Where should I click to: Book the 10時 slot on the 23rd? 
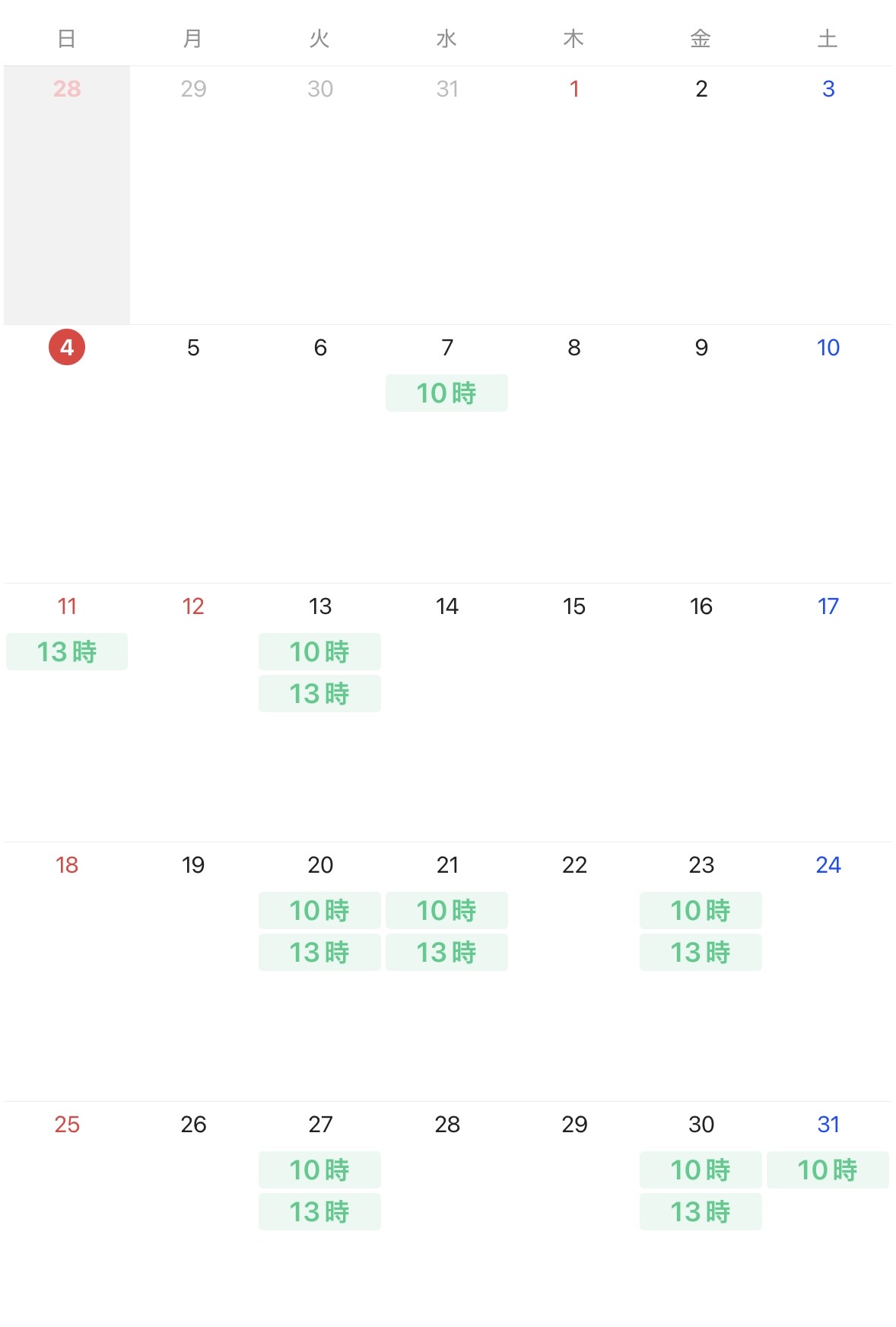click(701, 911)
